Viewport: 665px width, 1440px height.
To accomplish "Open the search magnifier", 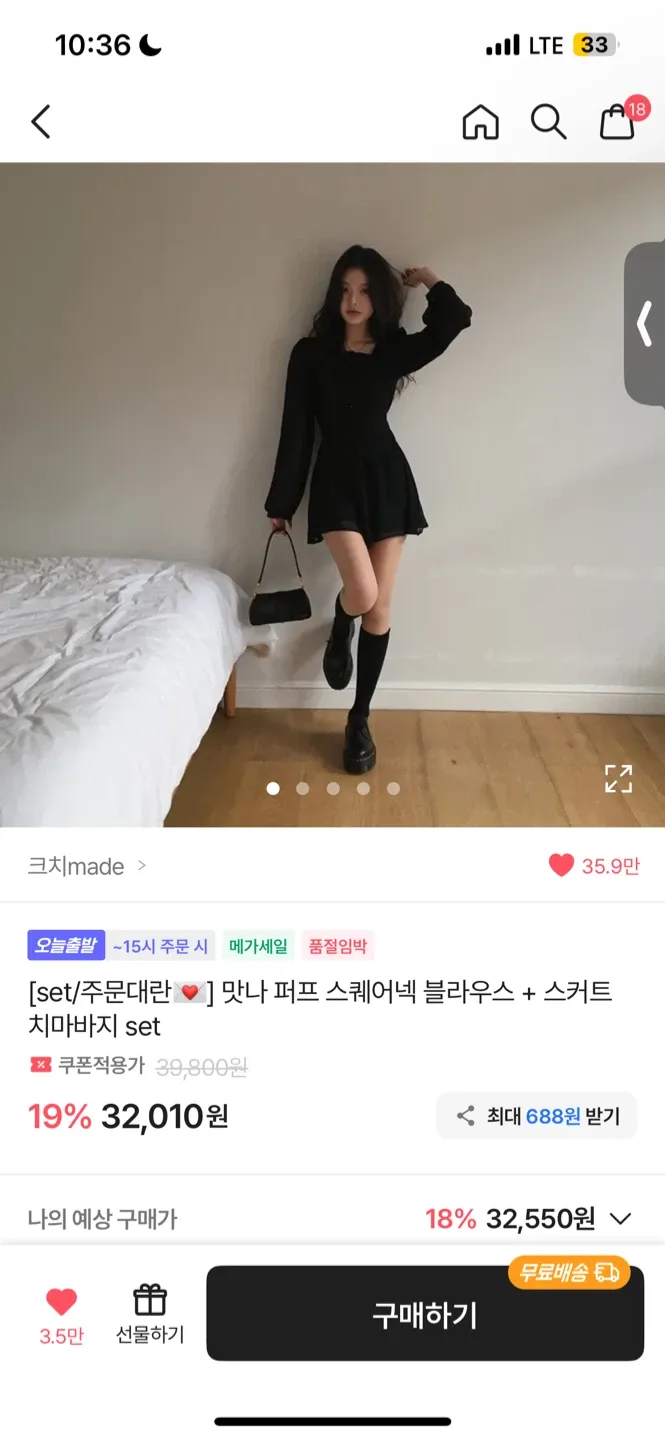I will [548, 122].
